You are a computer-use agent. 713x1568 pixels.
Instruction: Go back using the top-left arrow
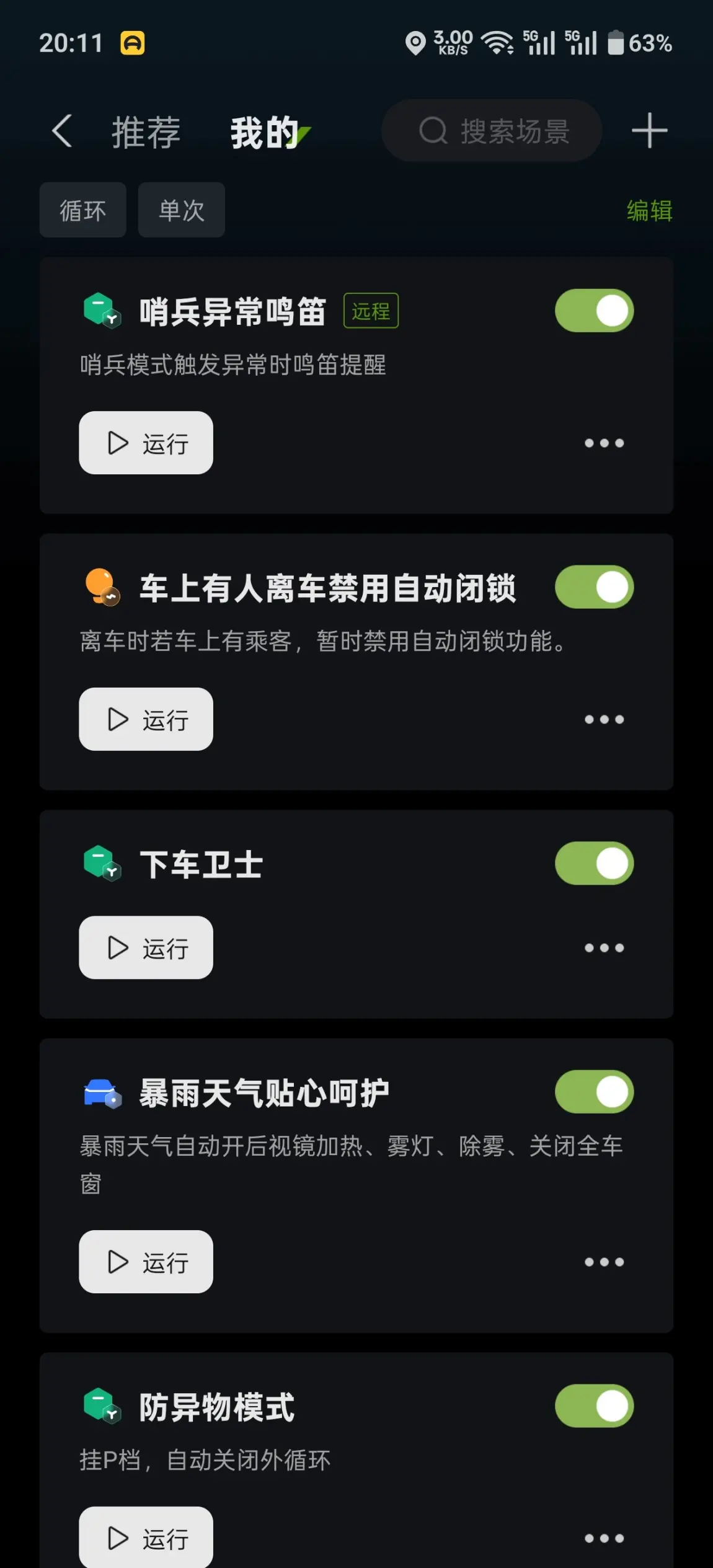point(62,131)
